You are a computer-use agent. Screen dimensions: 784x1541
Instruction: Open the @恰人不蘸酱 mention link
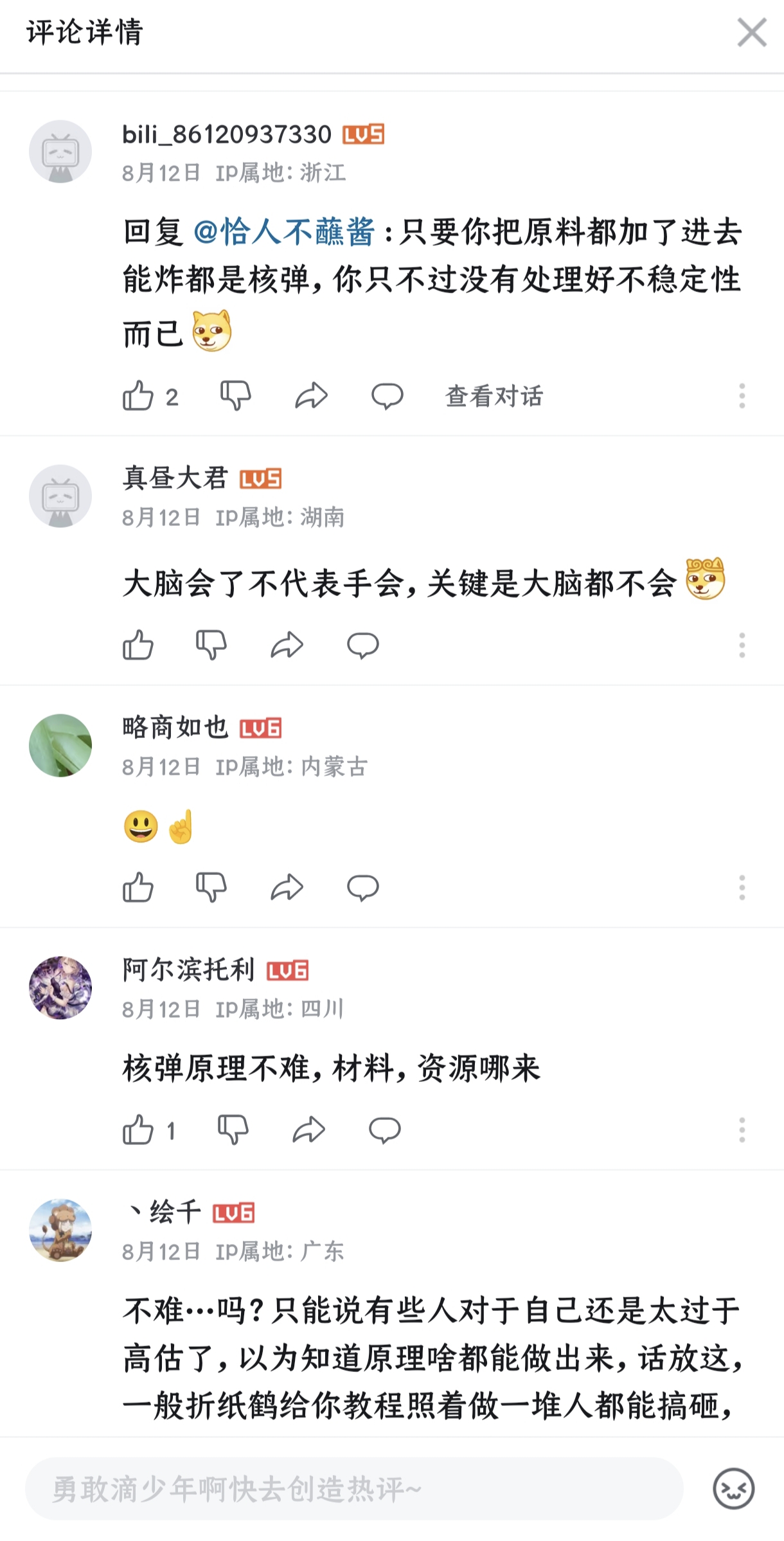[283, 231]
